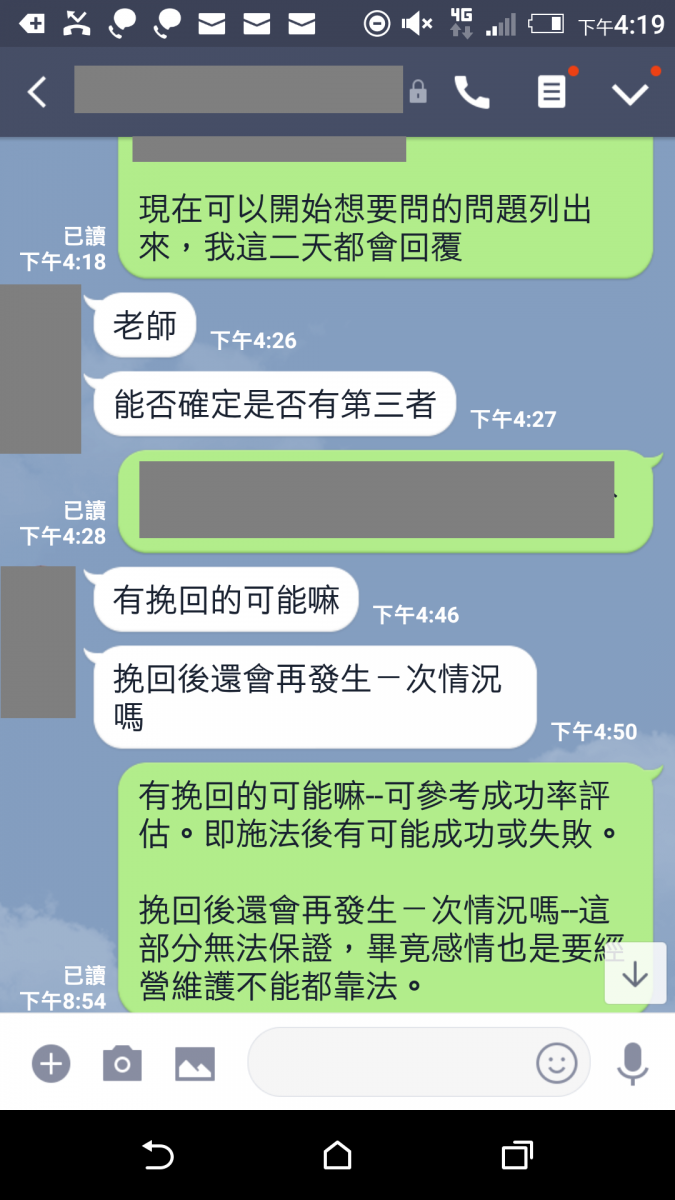Open the system recent apps view
This screenshot has height=1200, width=675.
pos(516,1156)
